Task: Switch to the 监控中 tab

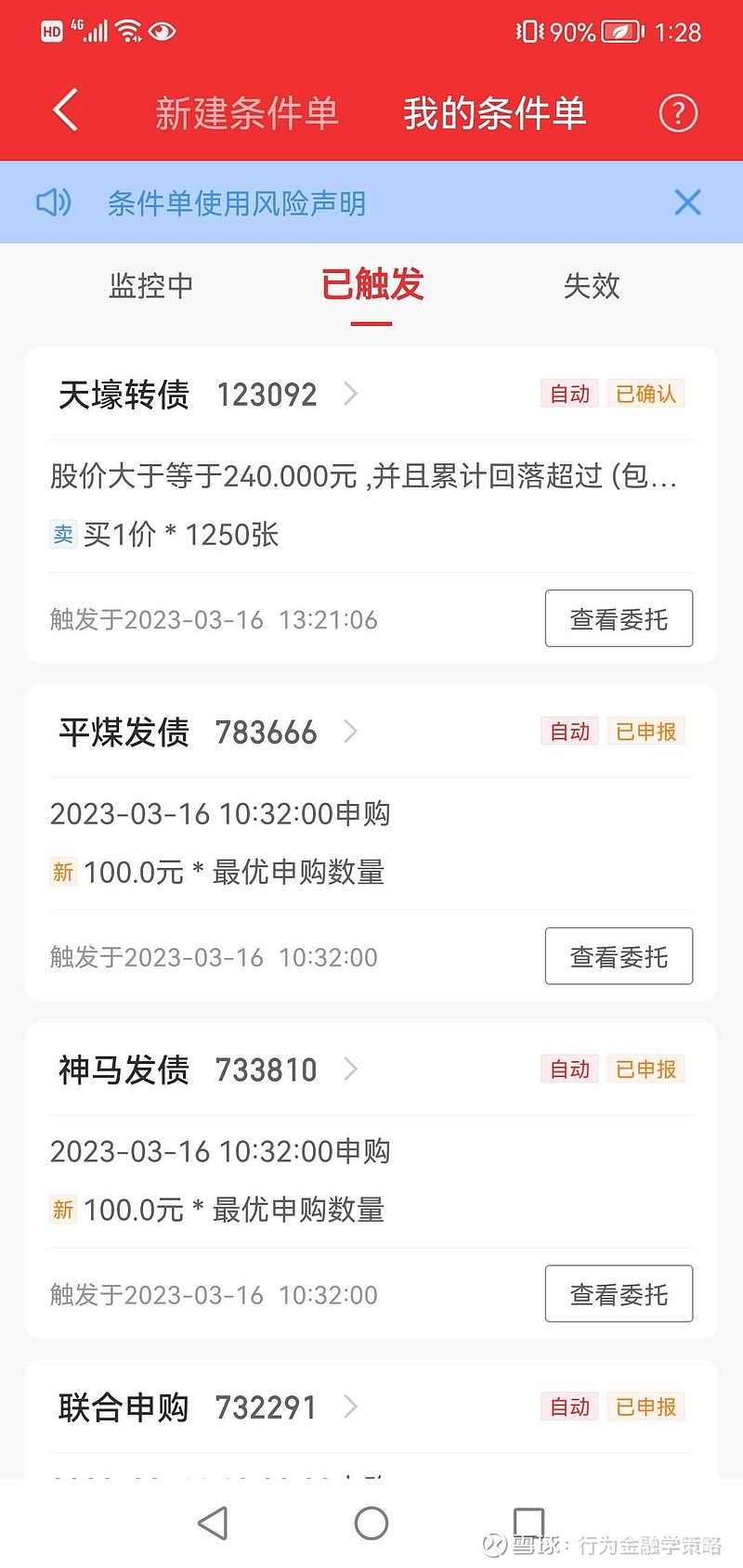Action: coord(151,285)
